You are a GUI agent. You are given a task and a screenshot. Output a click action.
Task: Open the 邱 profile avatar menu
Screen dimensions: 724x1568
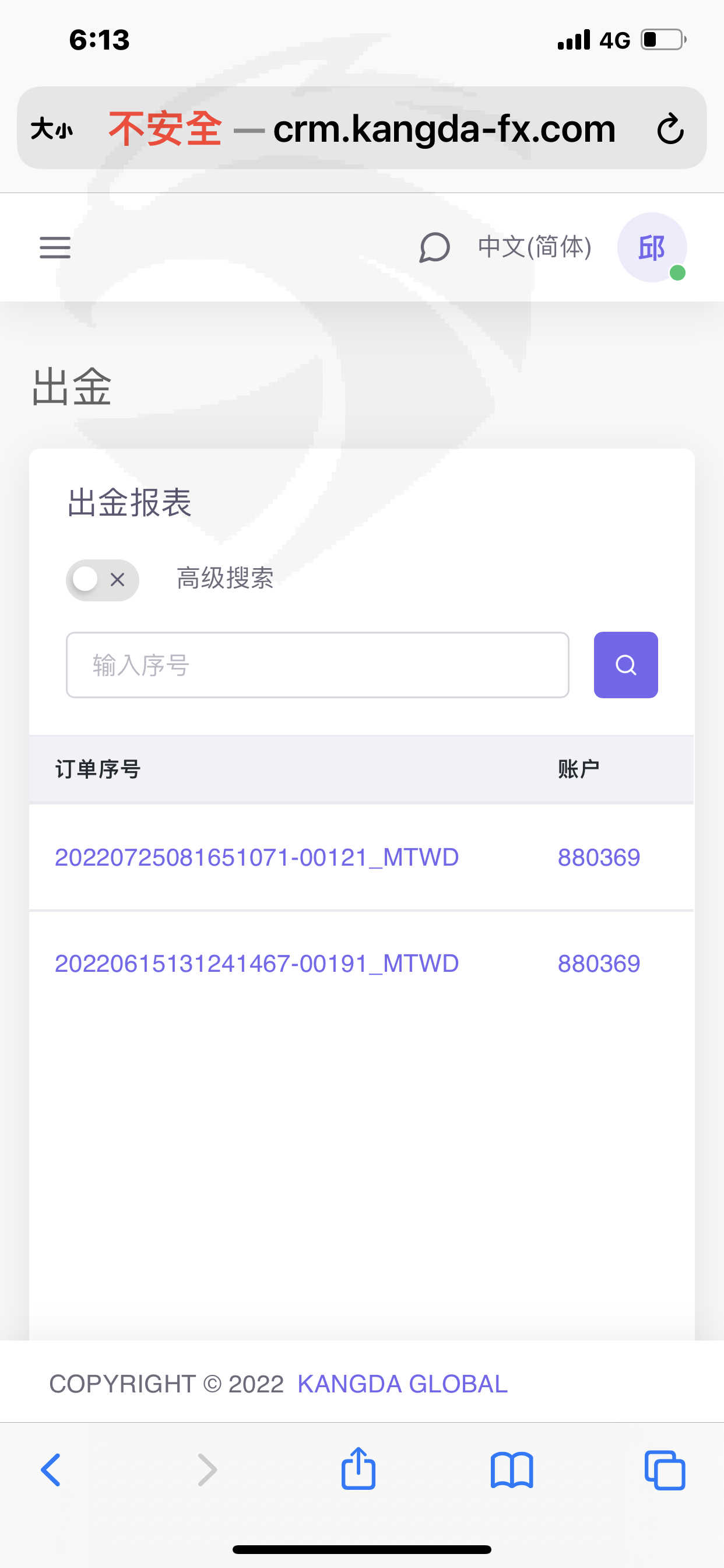pyautogui.click(x=652, y=247)
